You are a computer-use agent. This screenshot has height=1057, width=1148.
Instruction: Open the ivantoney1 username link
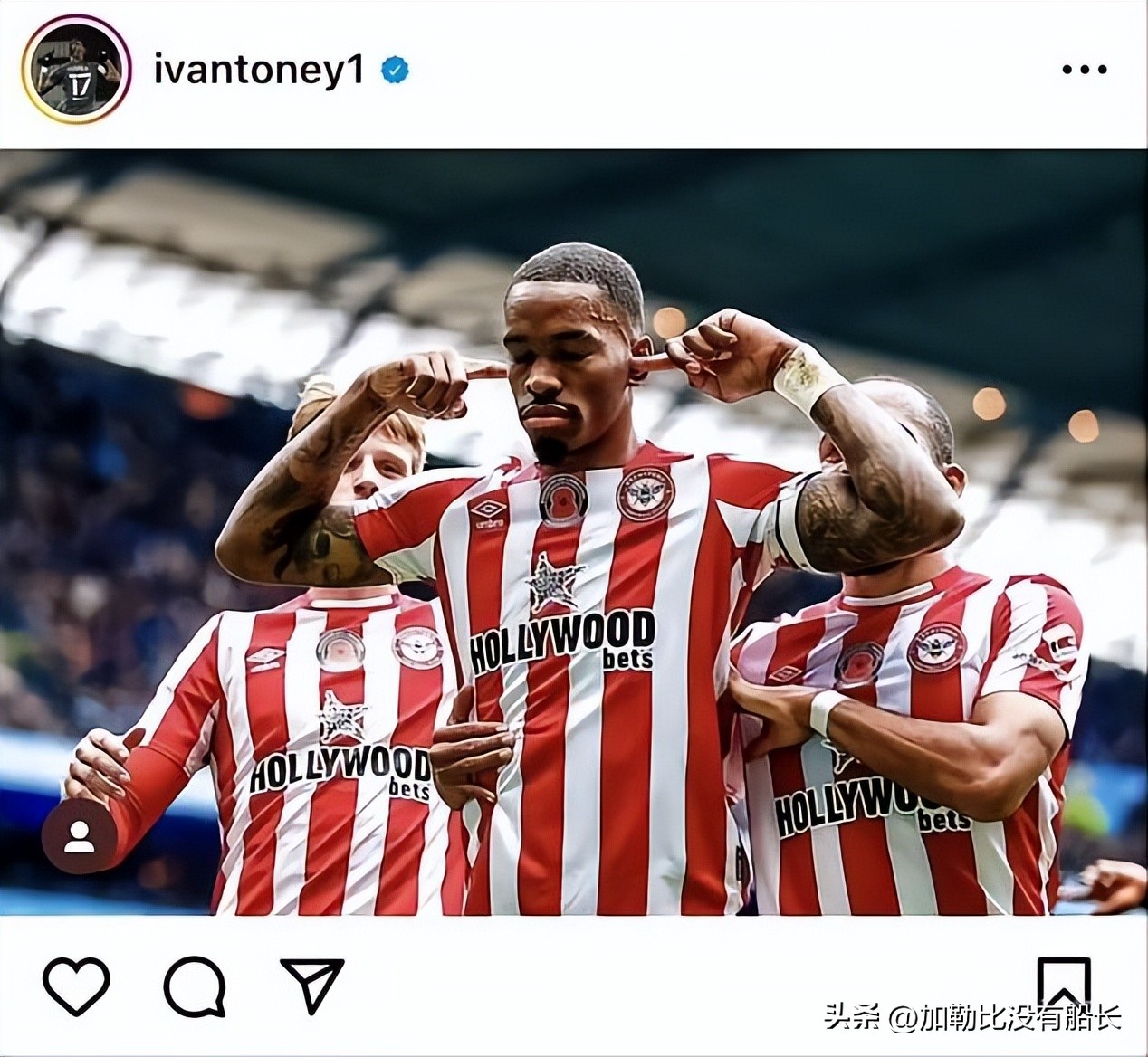pyautogui.click(x=259, y=70)
